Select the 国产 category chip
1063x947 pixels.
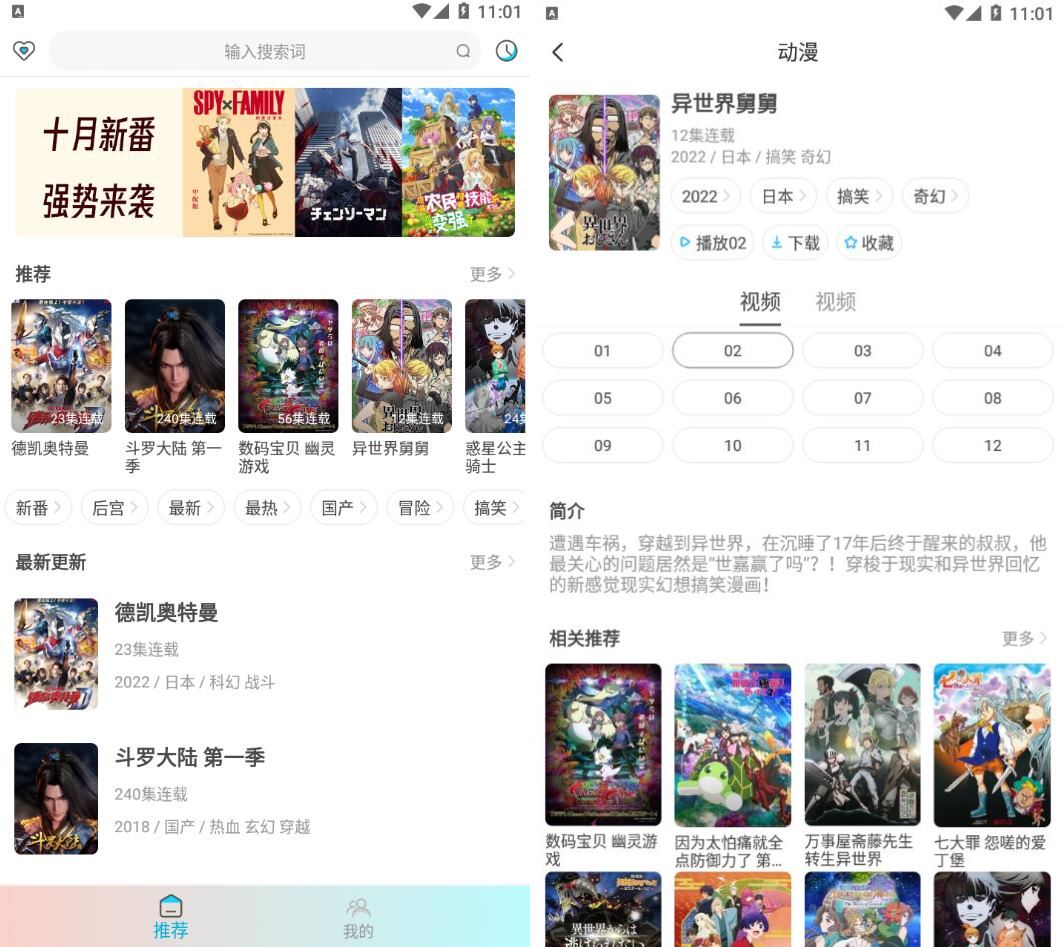point(343,508)
